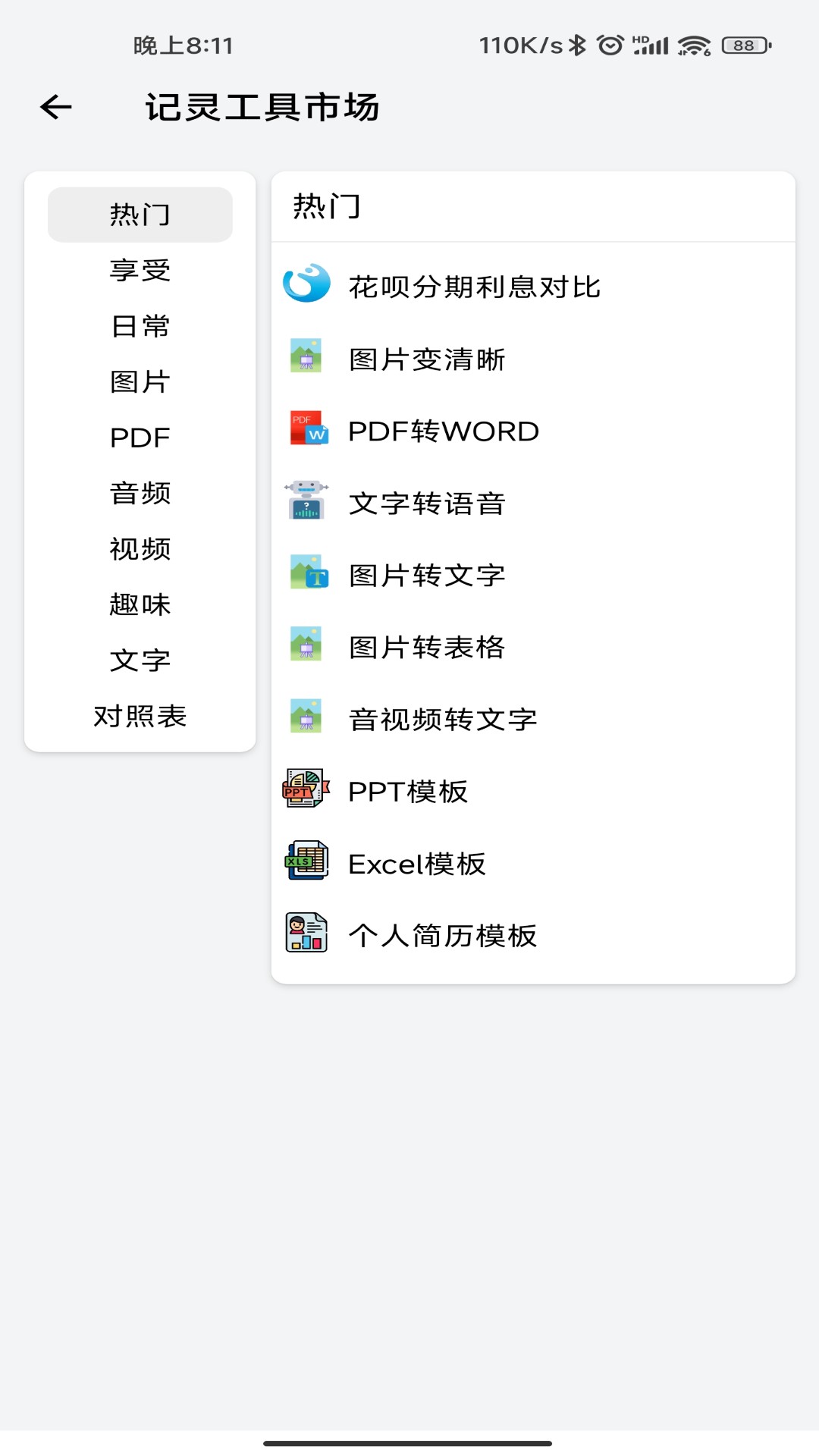Open the 个人简历模板 resume icon
The width and height of the screenshot is (819, 1456).
307,935
